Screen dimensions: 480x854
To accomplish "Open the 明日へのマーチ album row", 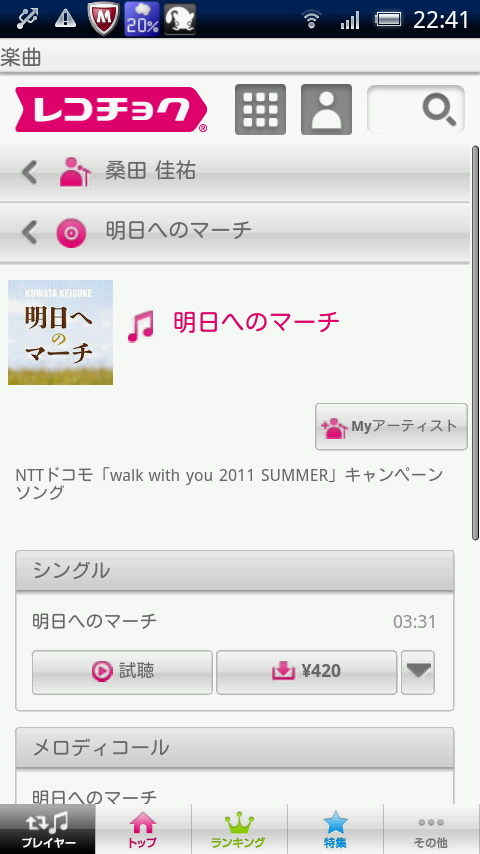I will (x=235, y=233).
